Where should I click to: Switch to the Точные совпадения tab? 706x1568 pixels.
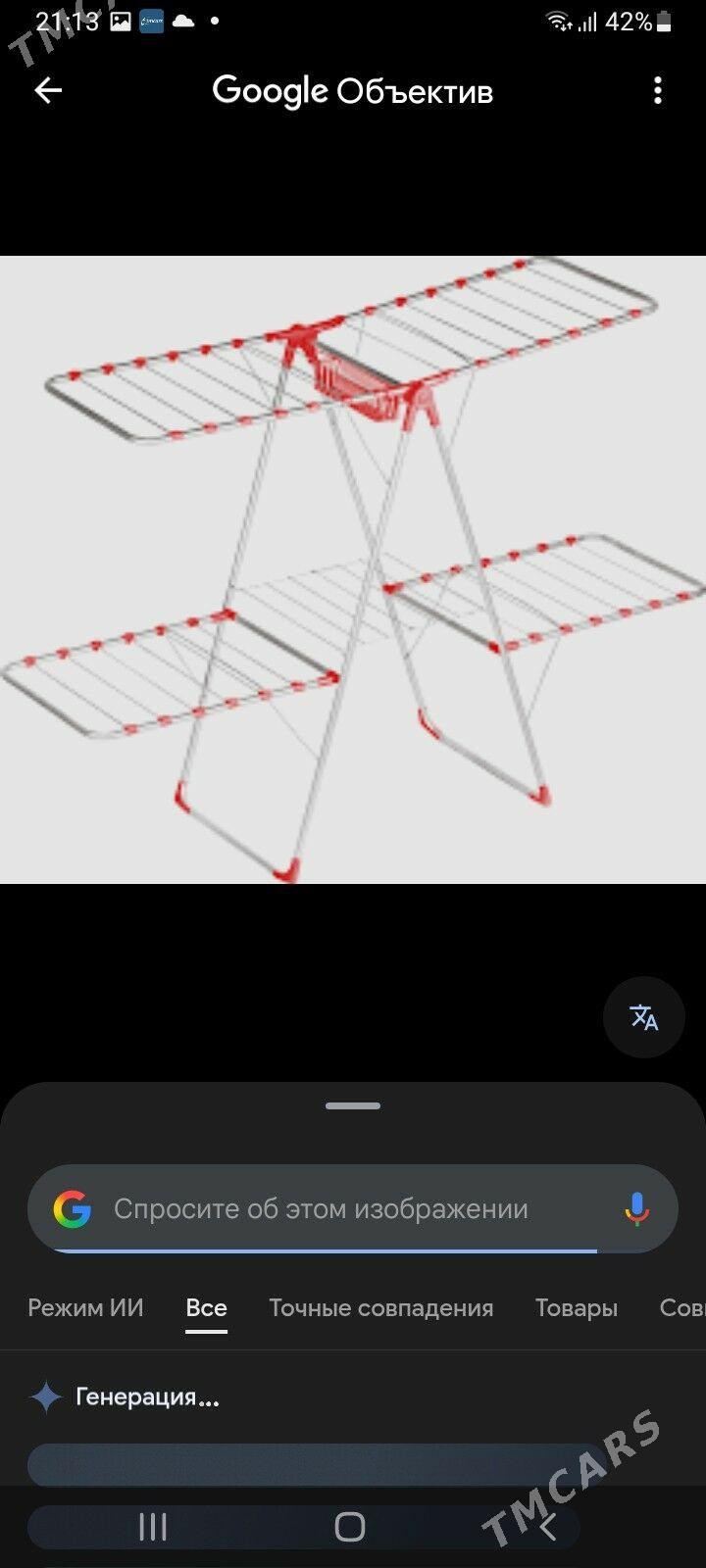coord(380,1308)
